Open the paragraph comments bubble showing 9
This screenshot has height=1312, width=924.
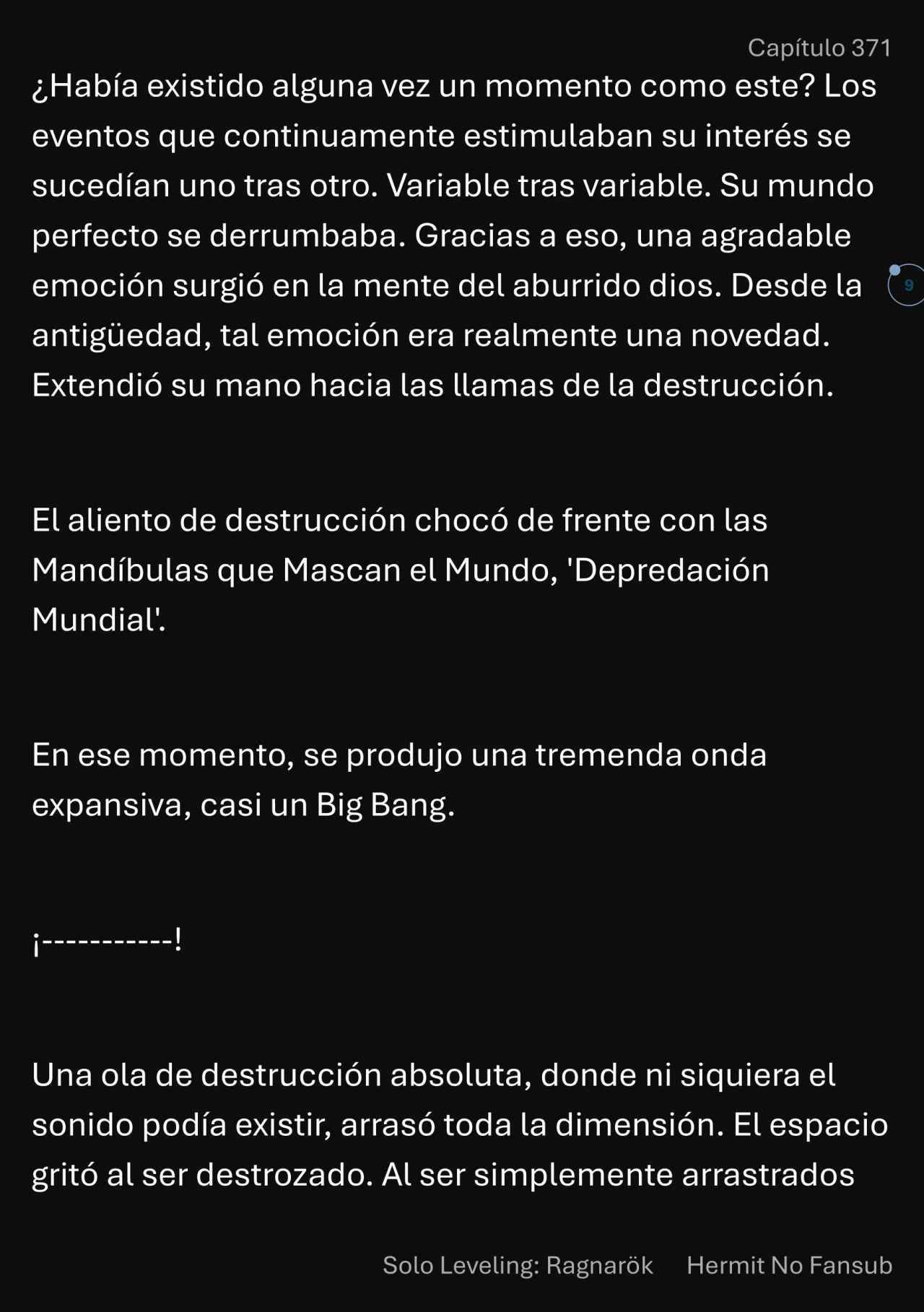tap(907, 285)
